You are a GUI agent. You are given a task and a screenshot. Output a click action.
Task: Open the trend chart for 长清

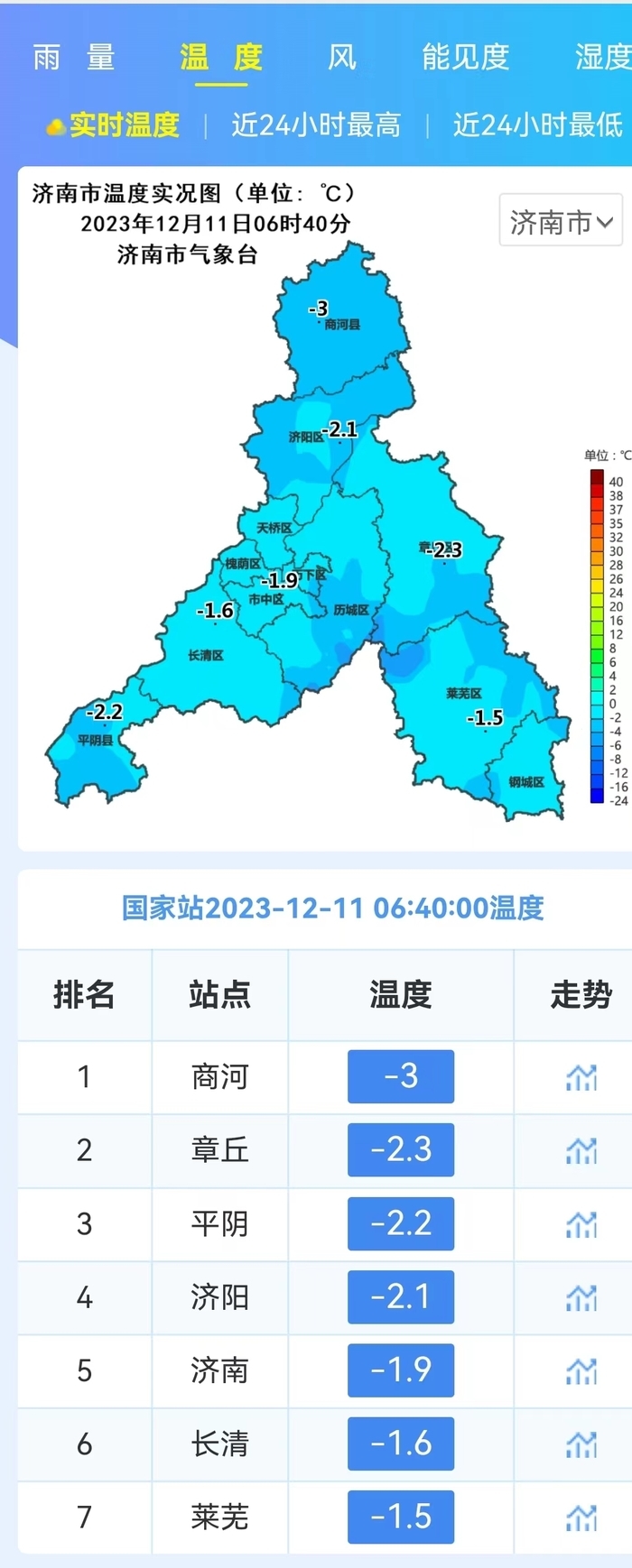click(x=581, y=1444)
